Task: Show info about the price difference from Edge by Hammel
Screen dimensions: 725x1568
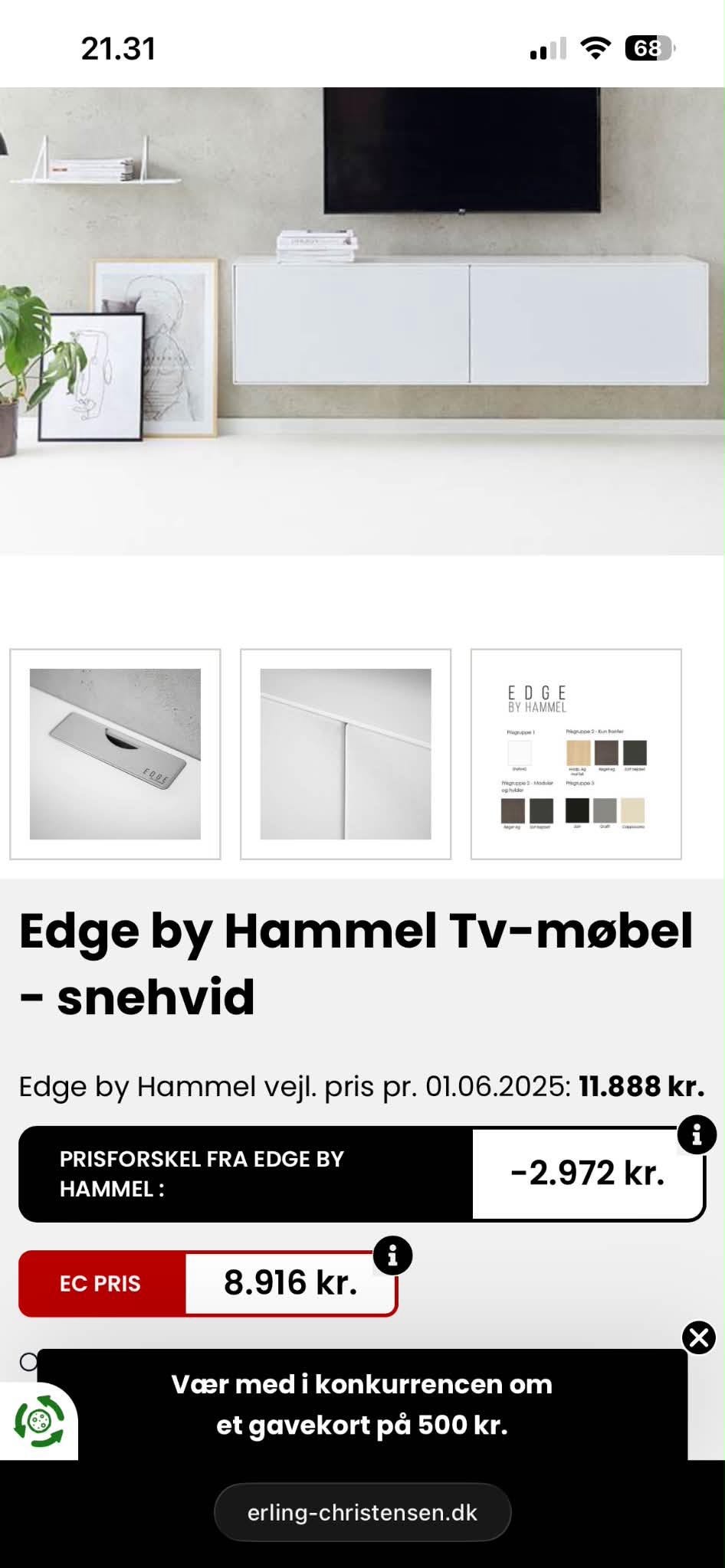Action: tap(697, 1134)
